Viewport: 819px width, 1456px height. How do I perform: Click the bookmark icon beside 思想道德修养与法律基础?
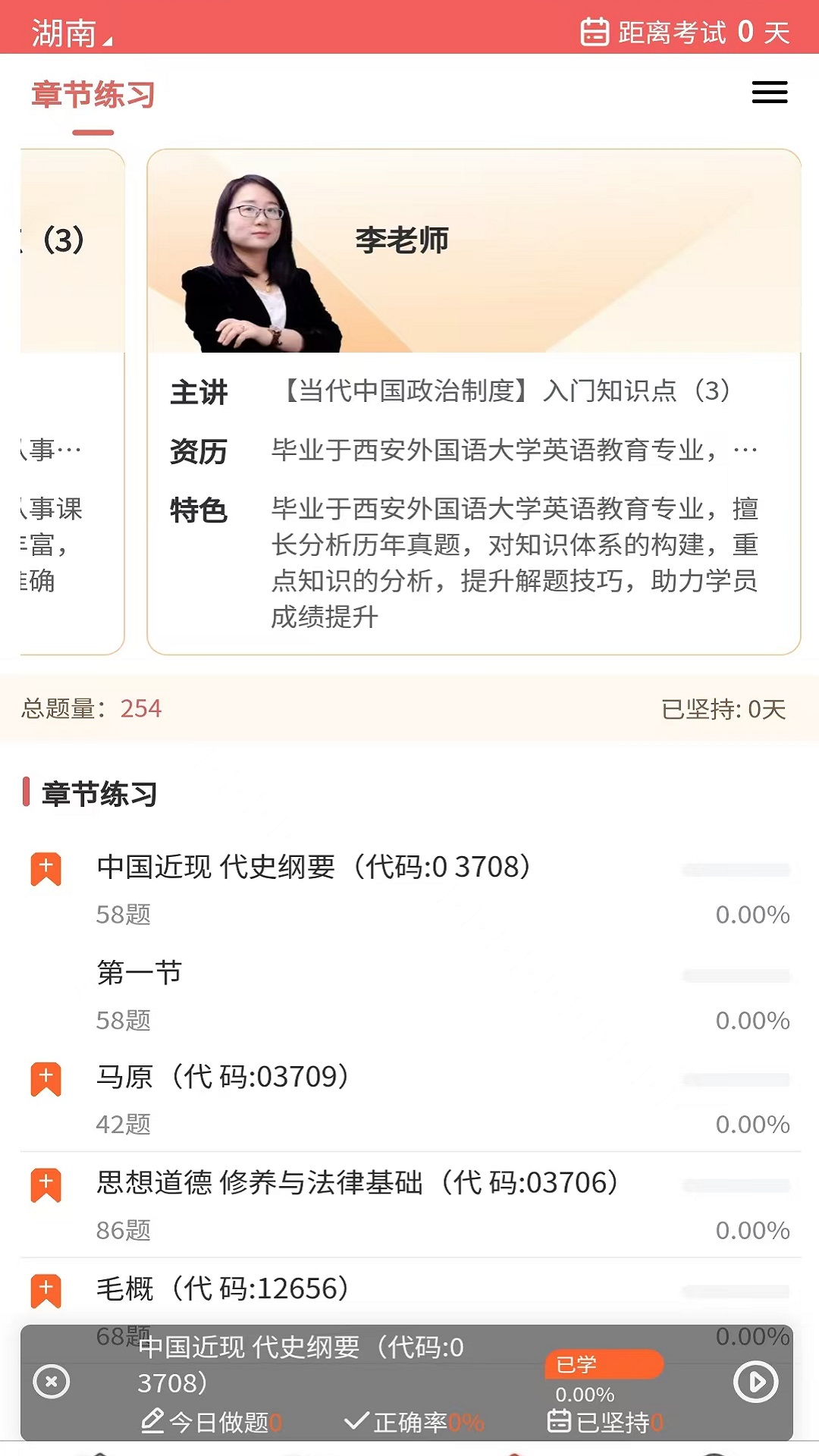pyautogui.click(x=47, y=1183)
